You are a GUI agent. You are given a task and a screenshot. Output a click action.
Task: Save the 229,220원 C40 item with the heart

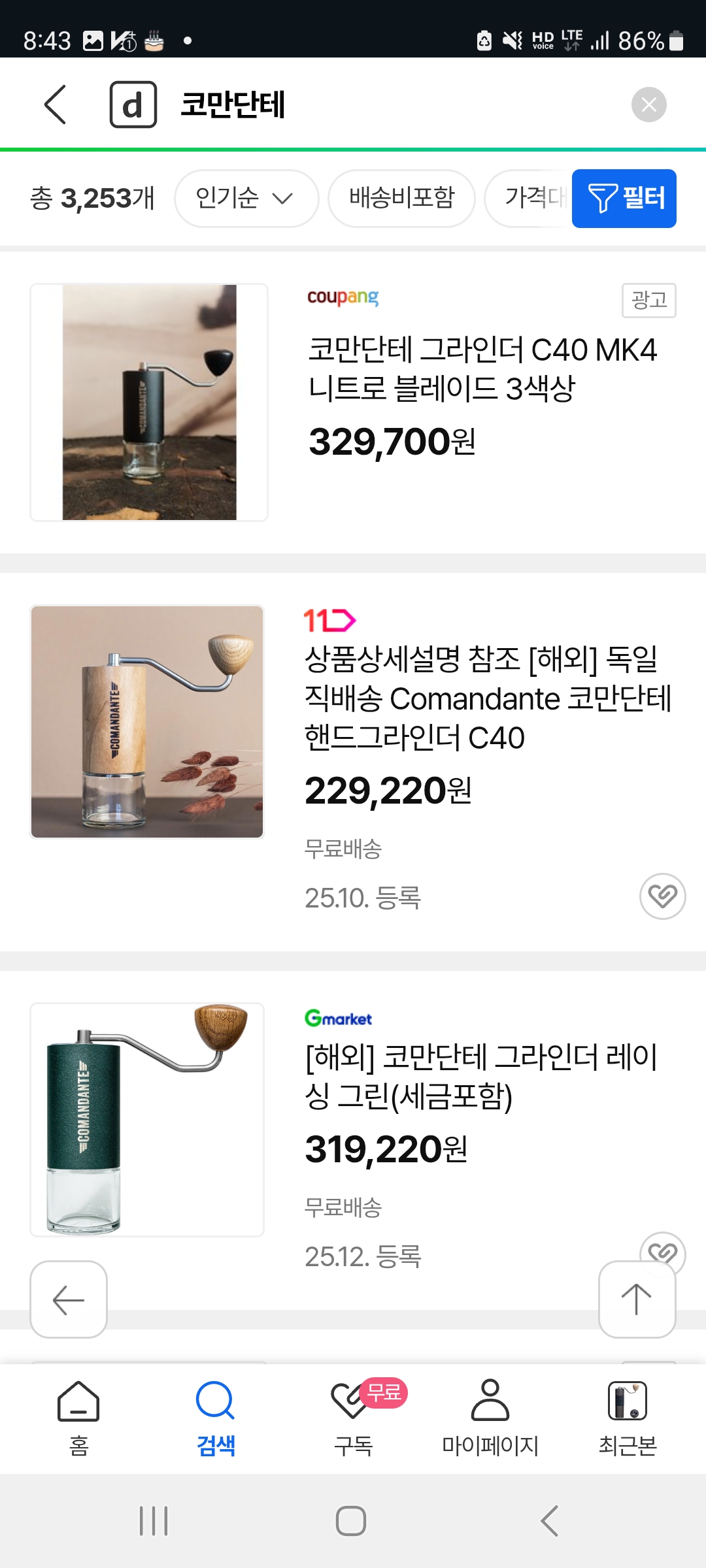(662, 896)
